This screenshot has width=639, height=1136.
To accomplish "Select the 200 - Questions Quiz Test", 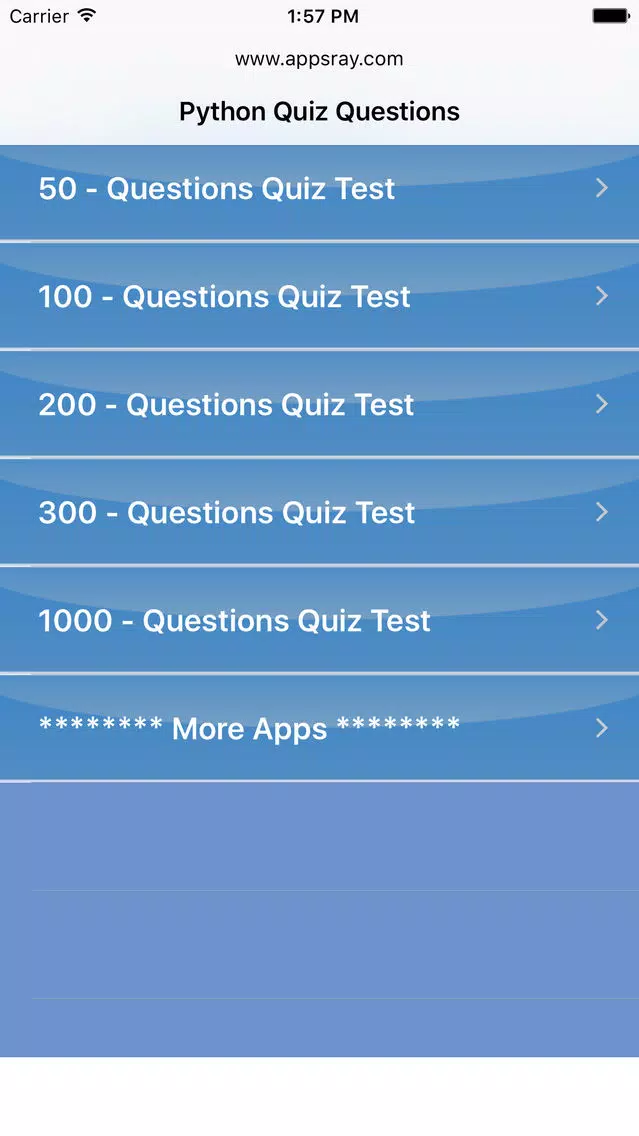I will 320,404.
